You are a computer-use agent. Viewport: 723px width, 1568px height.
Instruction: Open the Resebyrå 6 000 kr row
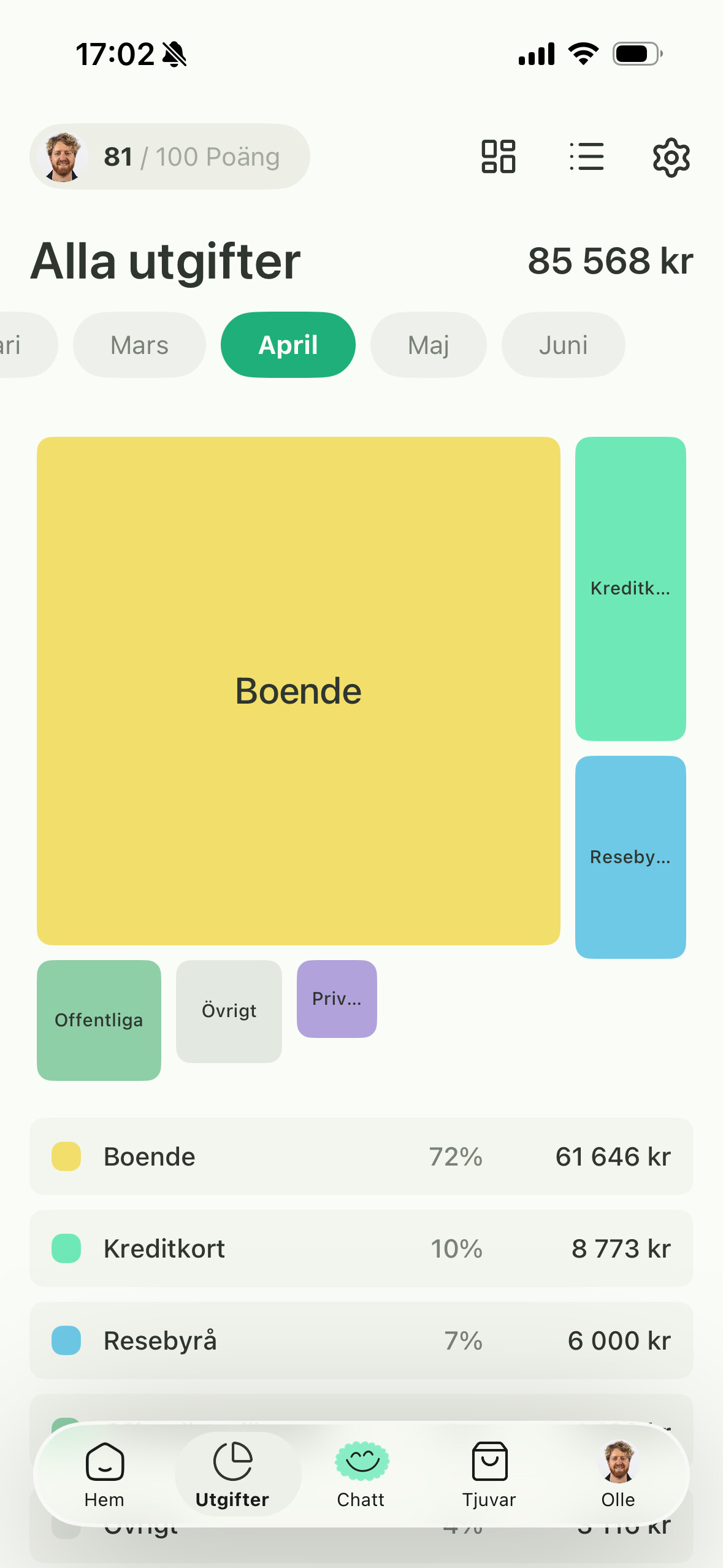(x=361, y=1340)
